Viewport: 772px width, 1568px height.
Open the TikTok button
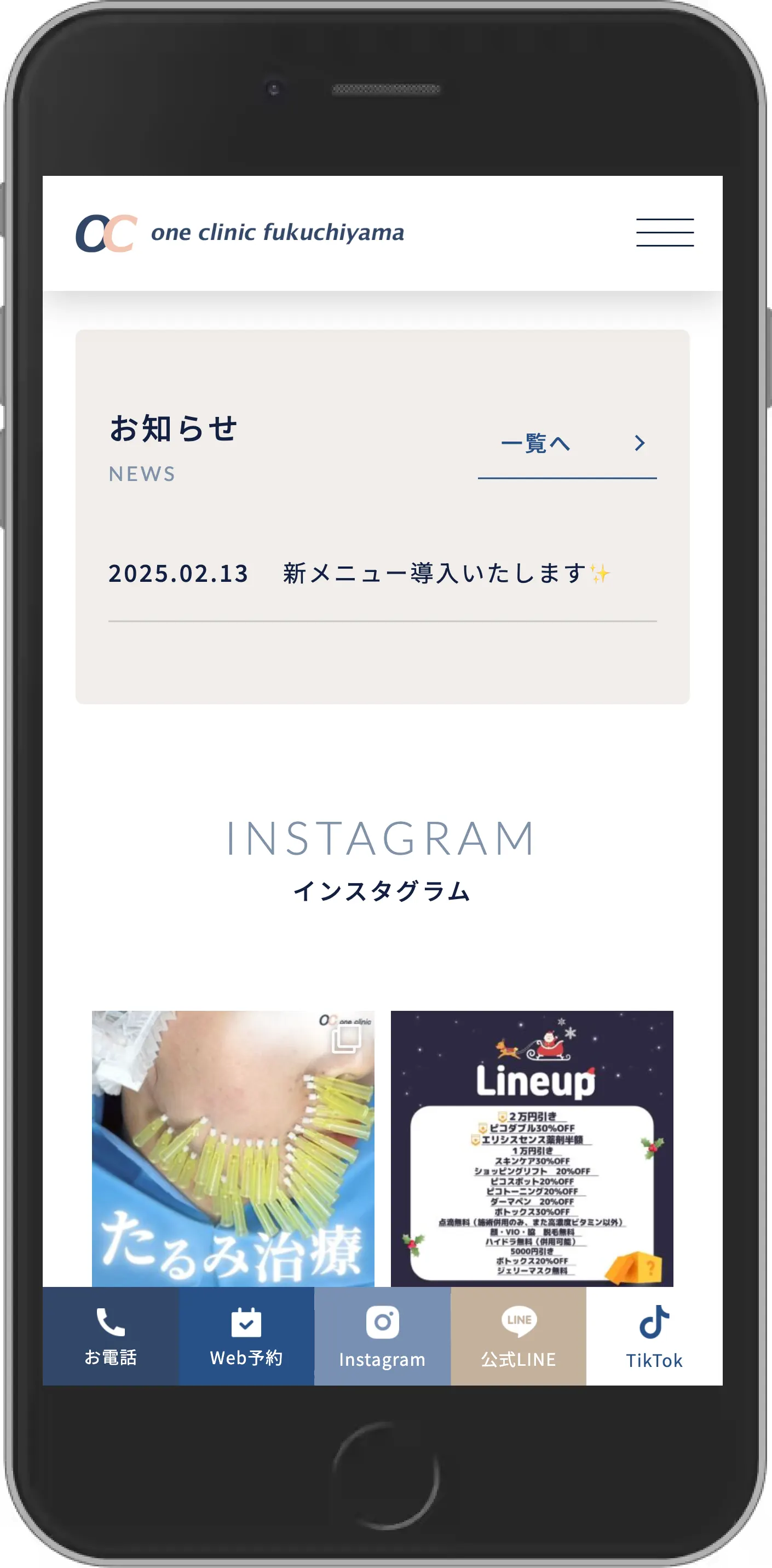click(654, 1336)
